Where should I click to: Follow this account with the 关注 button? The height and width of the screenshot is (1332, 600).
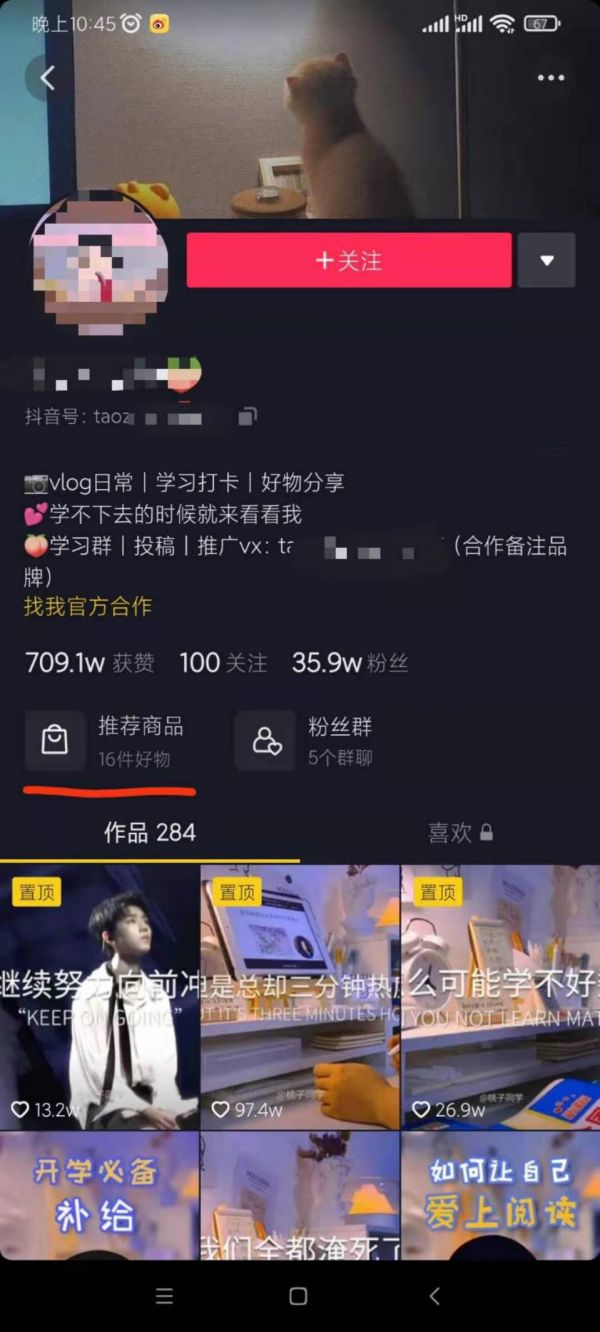coord(349,261)
